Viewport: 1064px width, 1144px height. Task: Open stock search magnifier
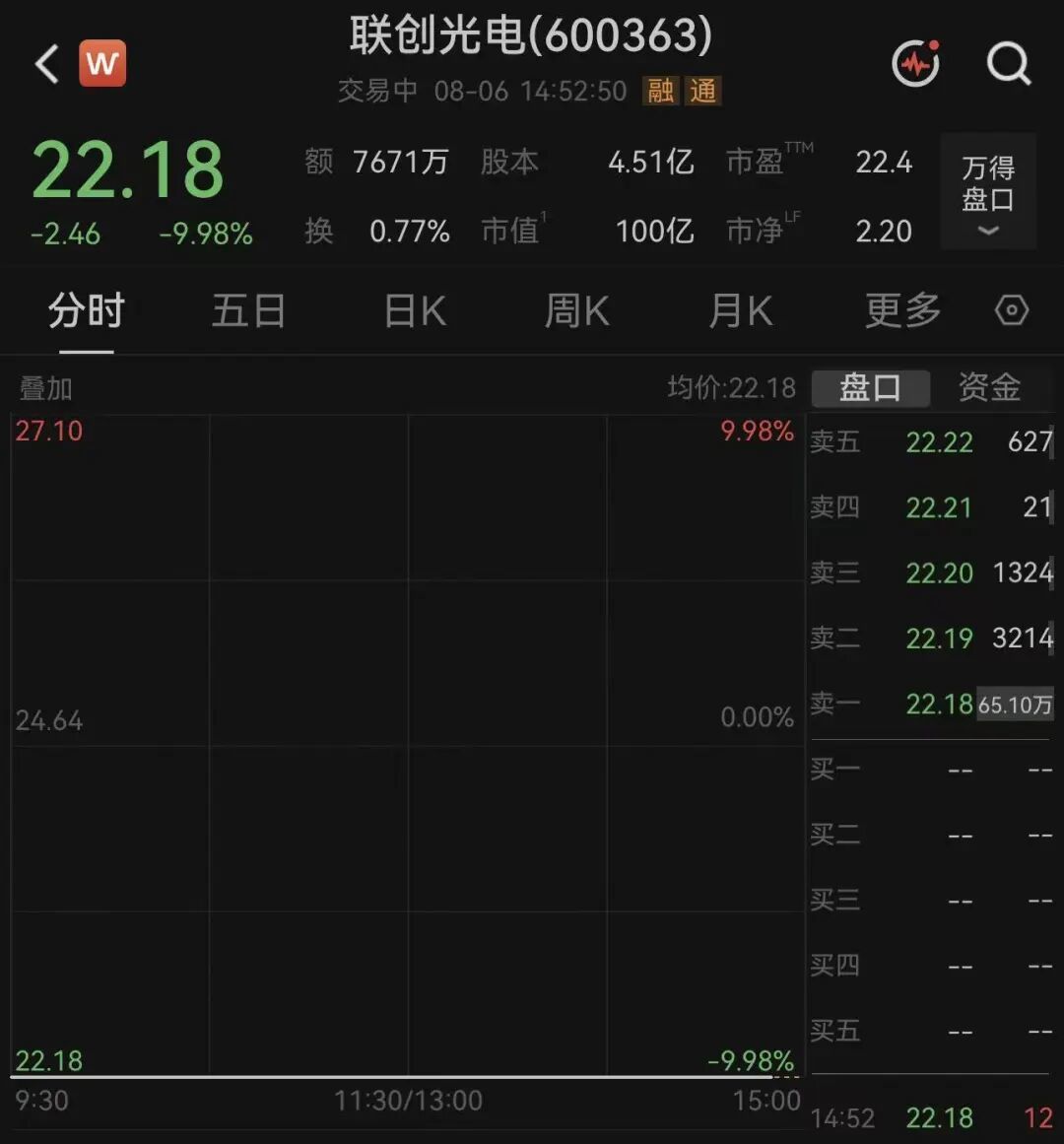point(1009,63)
